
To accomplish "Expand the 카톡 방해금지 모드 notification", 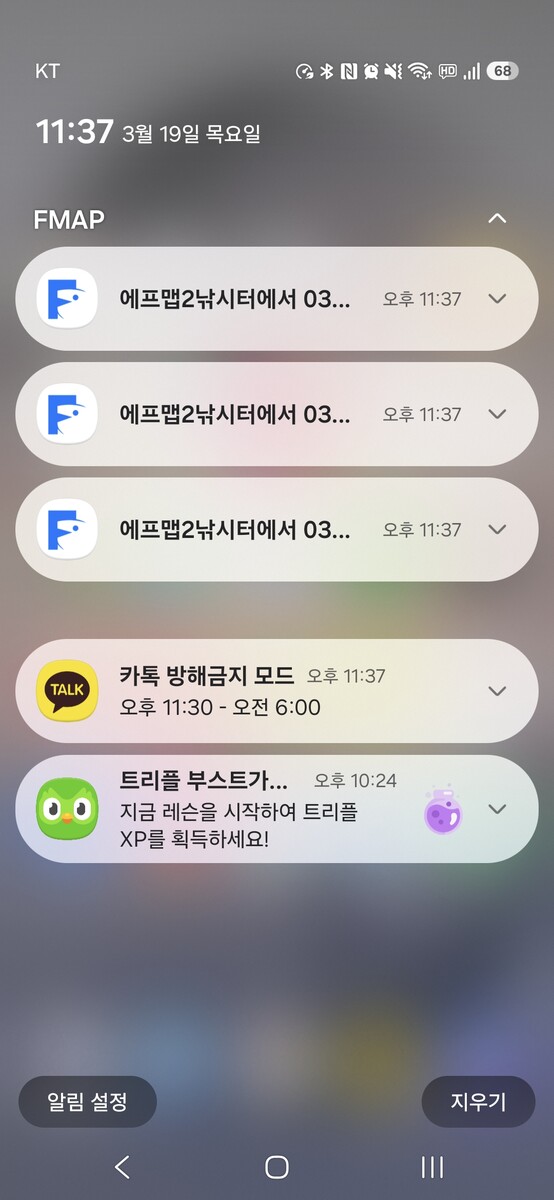I will click(x=497, y=691).
